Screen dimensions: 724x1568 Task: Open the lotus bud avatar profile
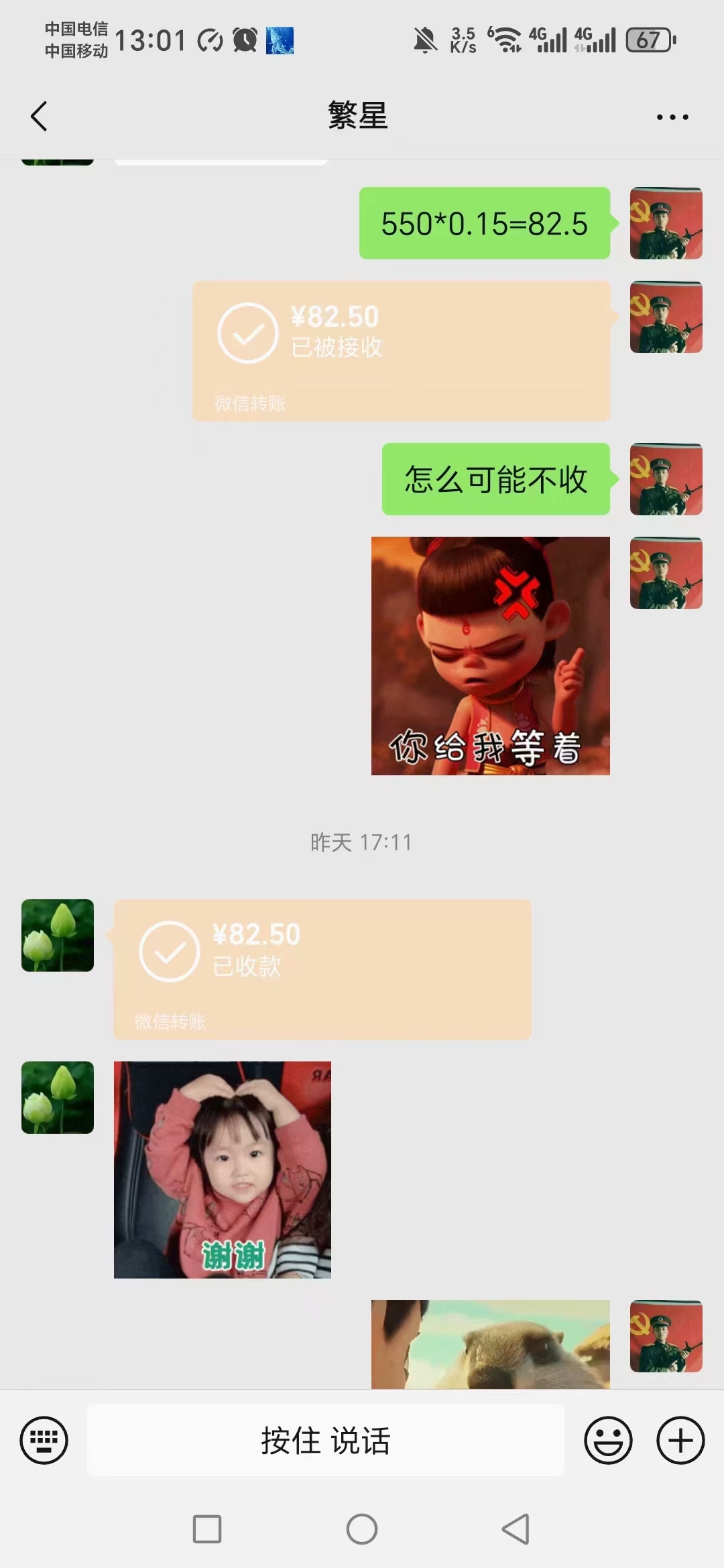coord(58,935)
